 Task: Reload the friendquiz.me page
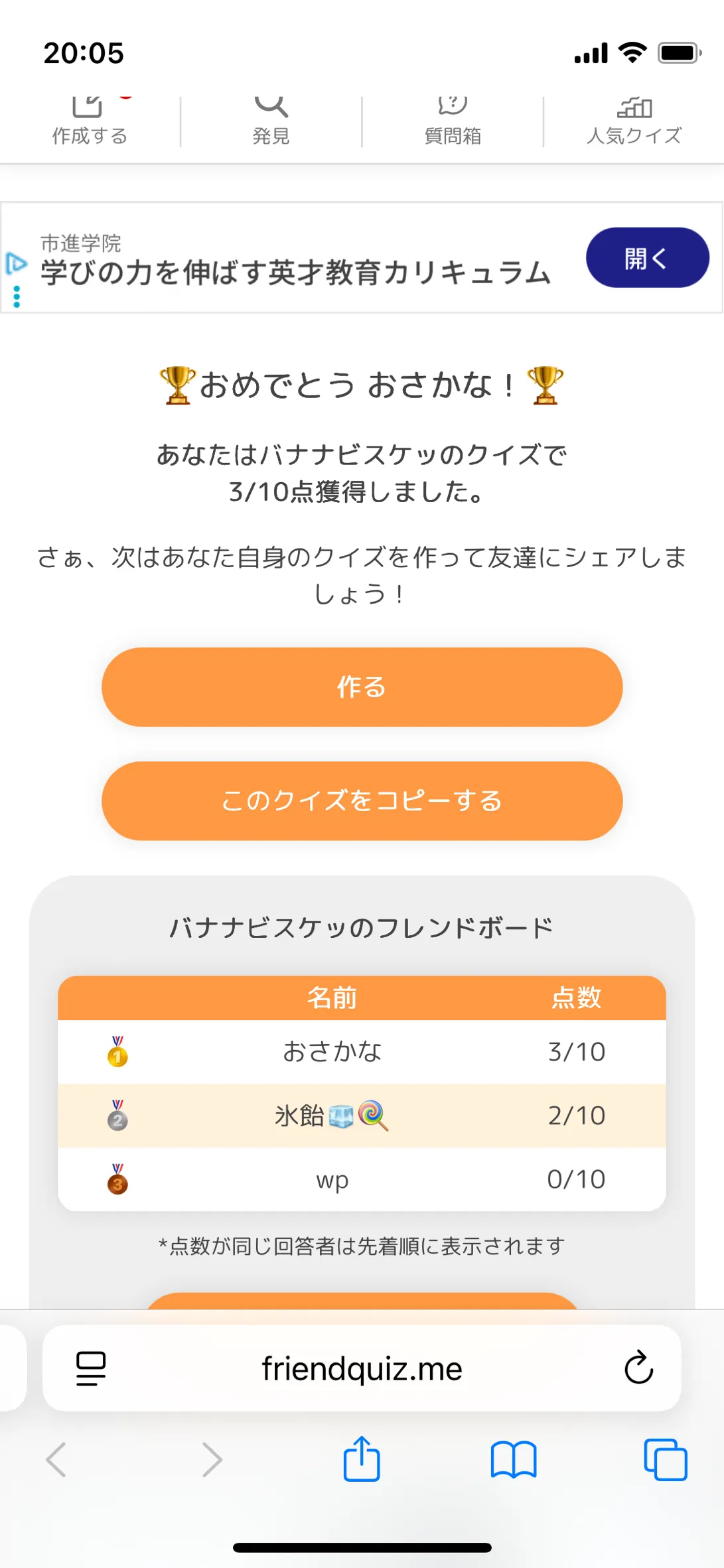coord(638,1368)
